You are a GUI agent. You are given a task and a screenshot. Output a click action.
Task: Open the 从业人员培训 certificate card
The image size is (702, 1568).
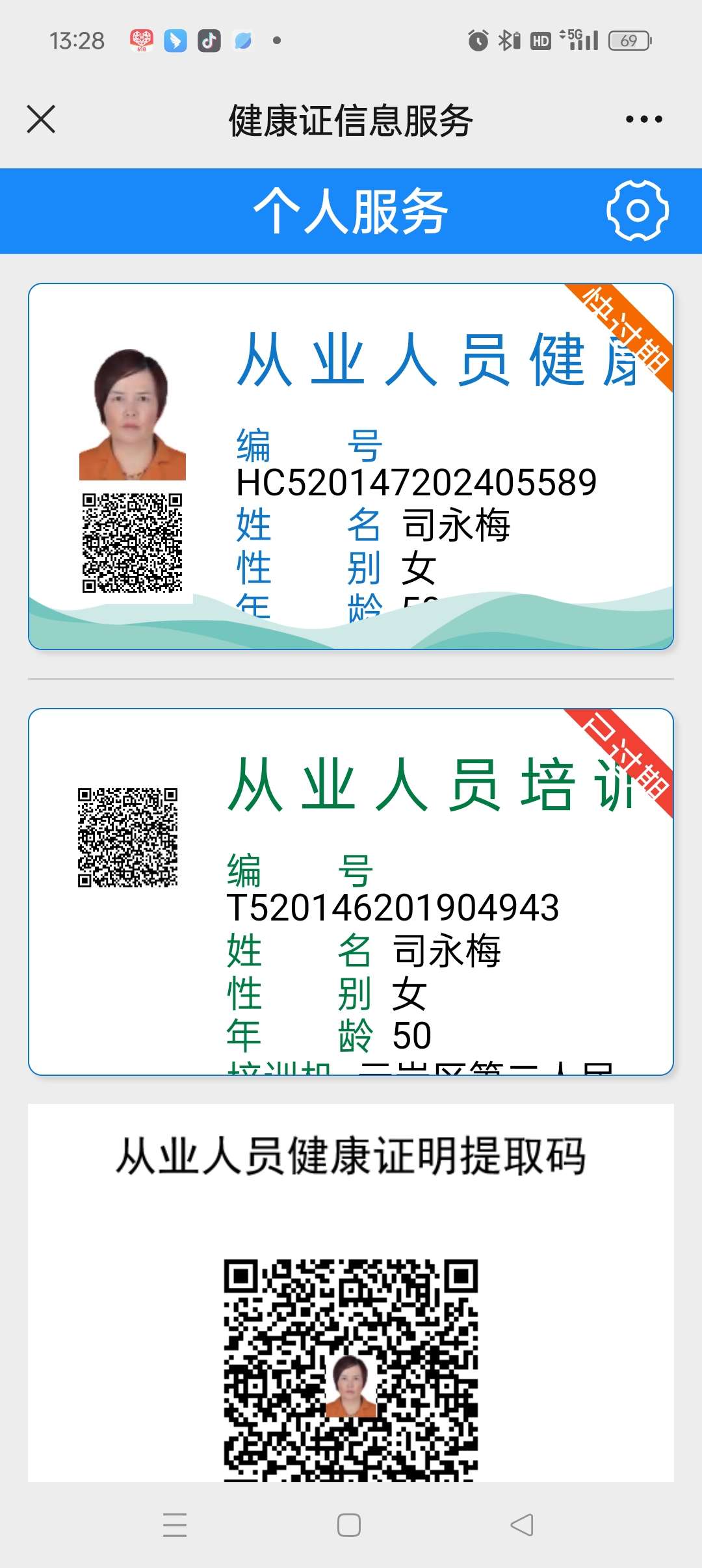point(351,891)
